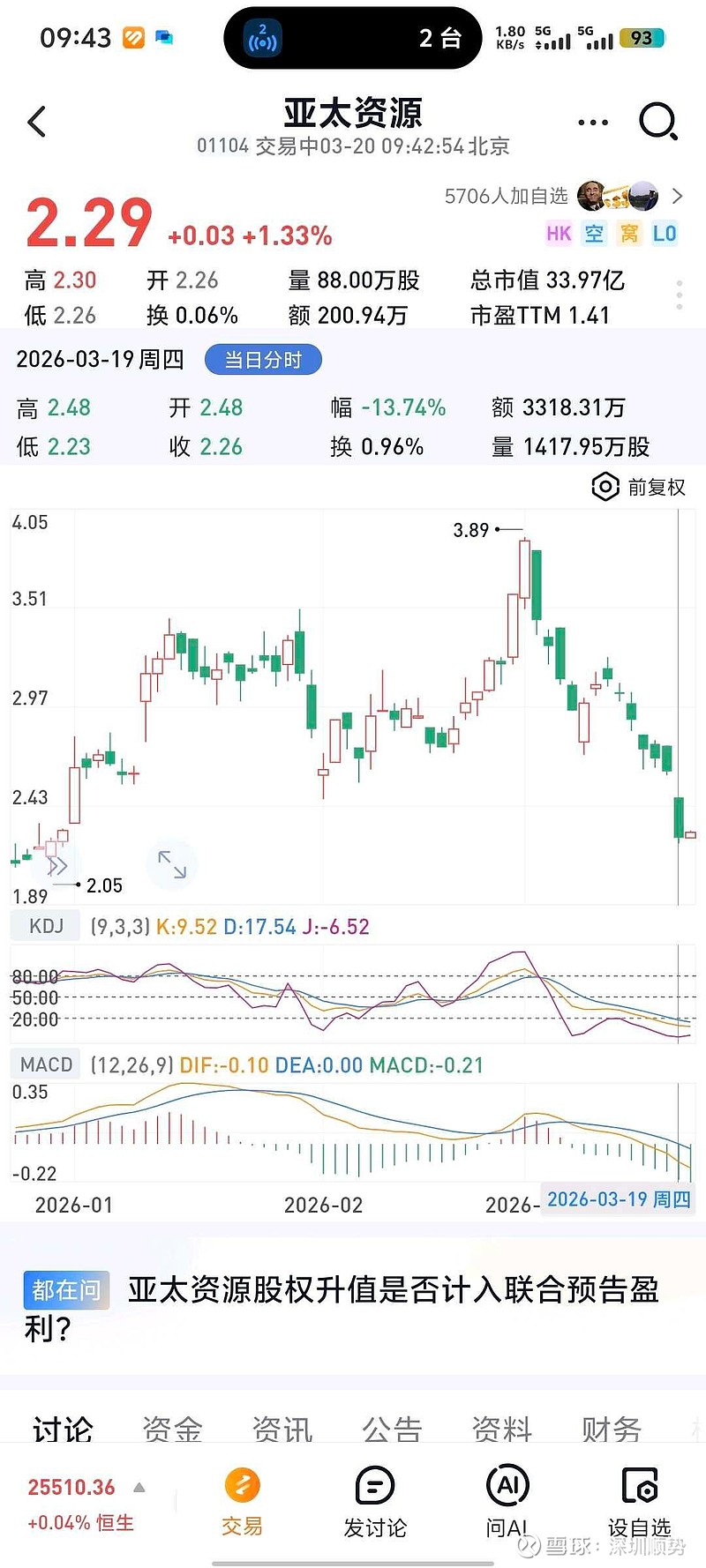Switch to the 财务 tab
Screen dimensions: 706x1568
point(612,1428)
